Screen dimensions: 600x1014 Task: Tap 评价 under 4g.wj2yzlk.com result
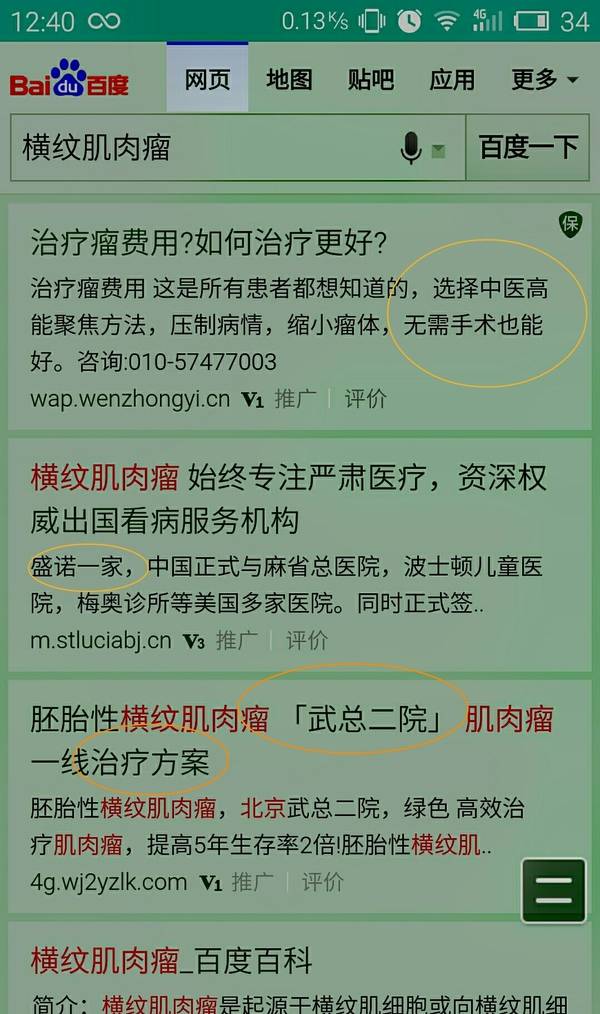pyautogui.click(x=323, y=882)
